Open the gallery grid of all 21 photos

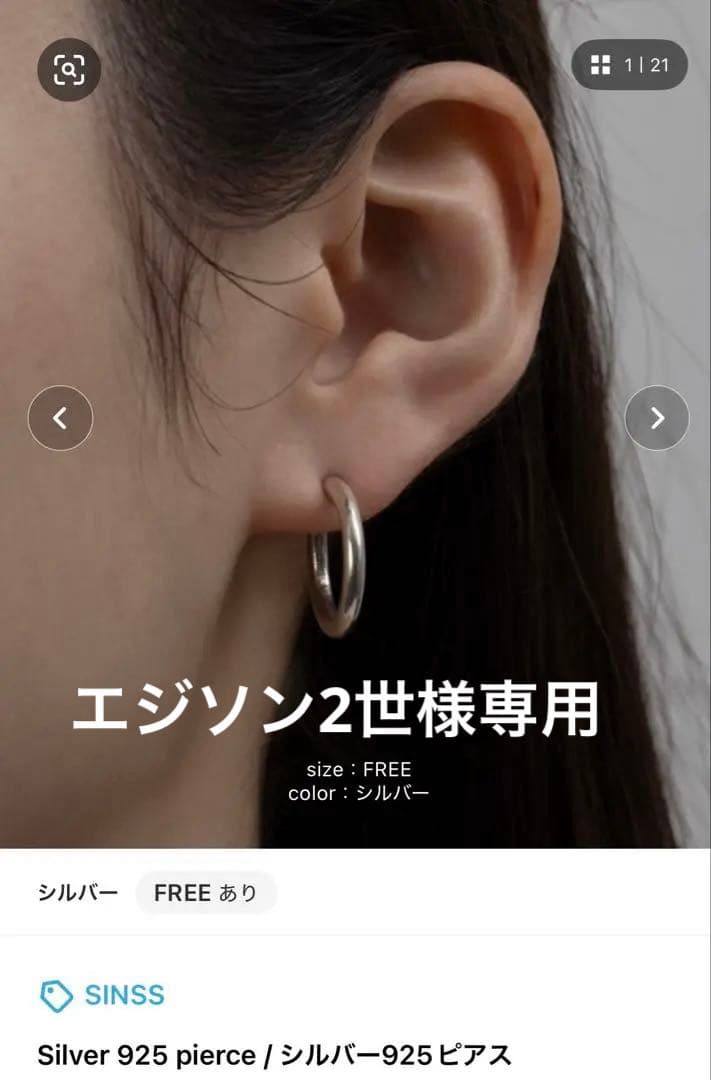coord(629,65)
